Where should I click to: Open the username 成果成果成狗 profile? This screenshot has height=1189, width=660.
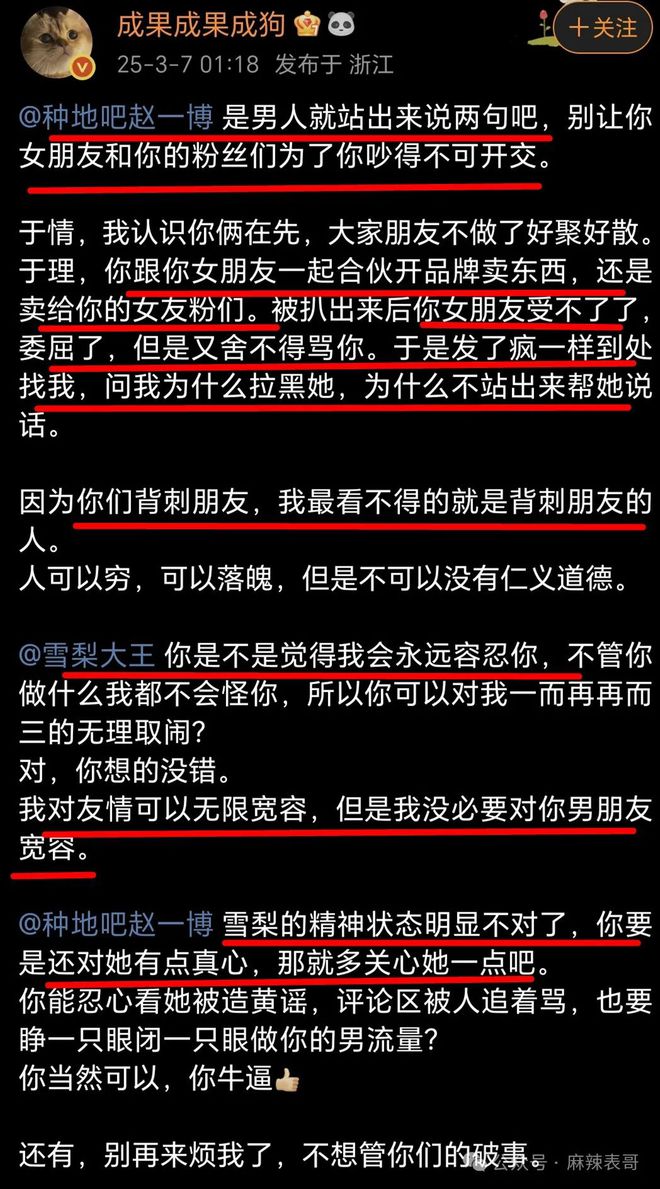[x=201, y=26]
